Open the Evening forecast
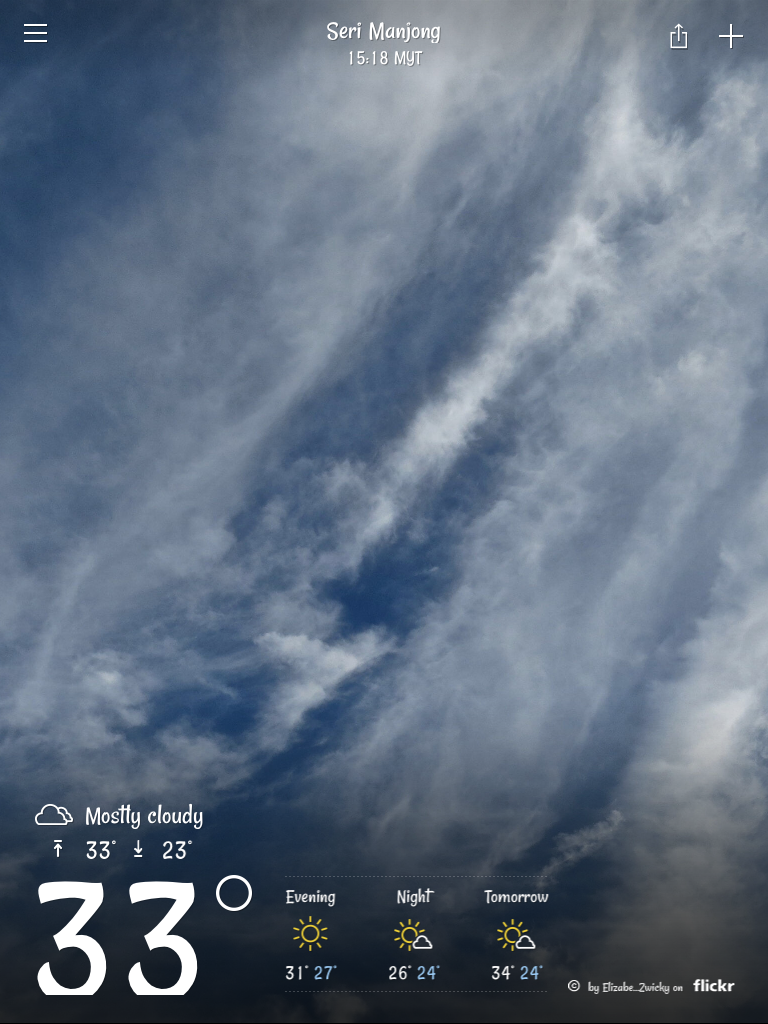Image resolution: width=768 pixels, height=1024 pixels. click(310, 935)
